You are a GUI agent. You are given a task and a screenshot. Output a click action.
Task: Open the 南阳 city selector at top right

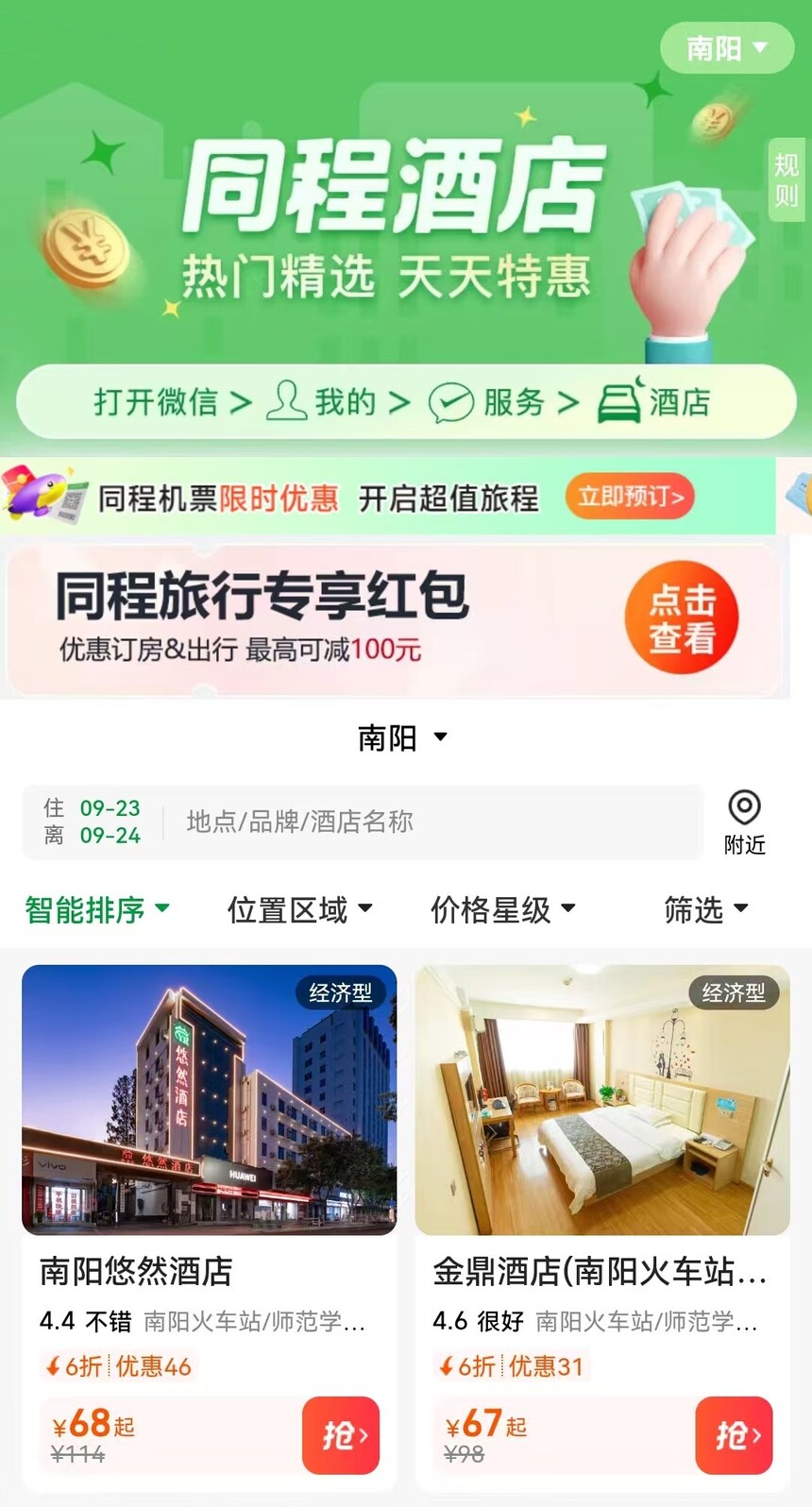726,47
